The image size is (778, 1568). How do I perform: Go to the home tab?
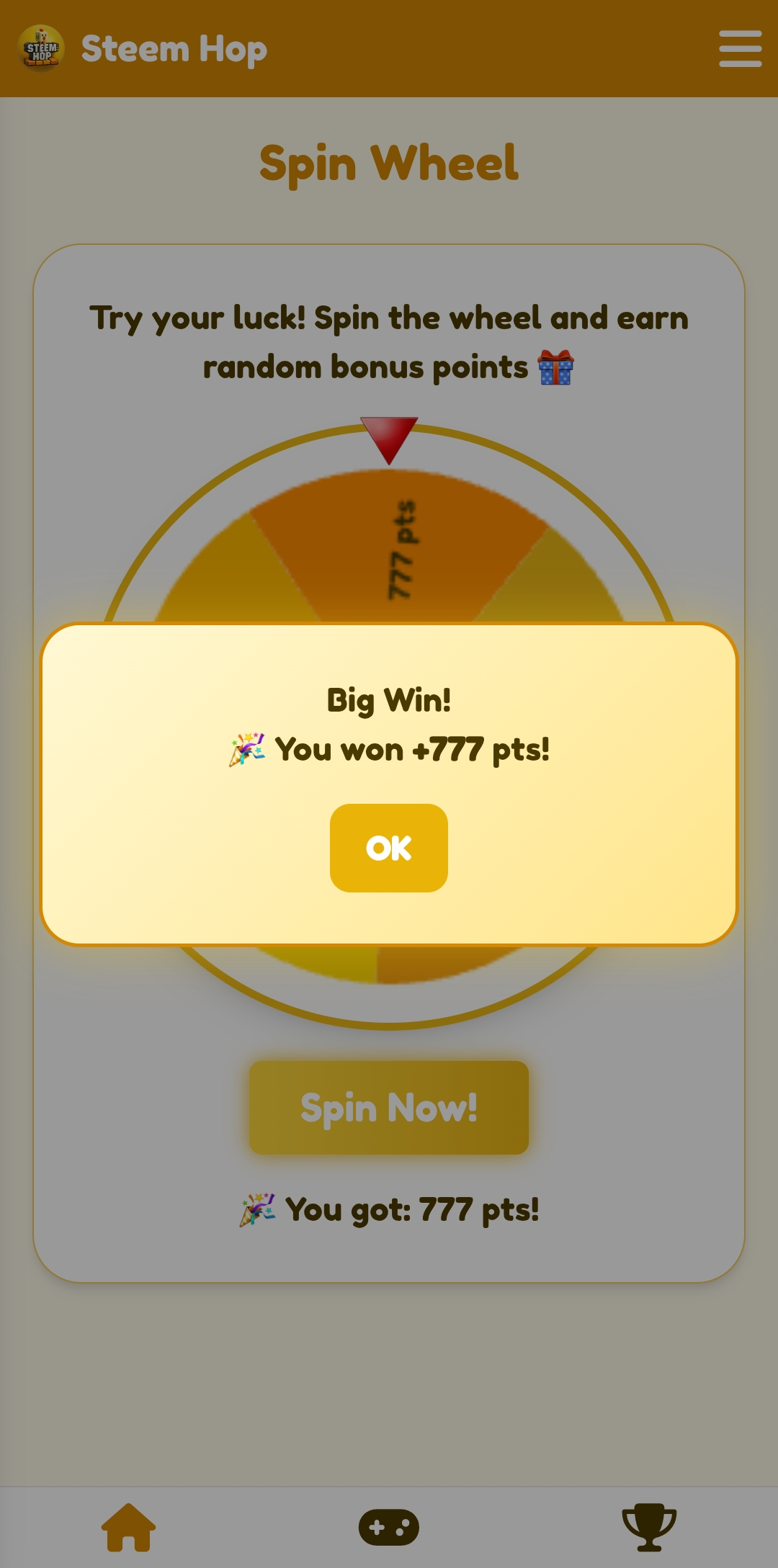click(129, 1527)
